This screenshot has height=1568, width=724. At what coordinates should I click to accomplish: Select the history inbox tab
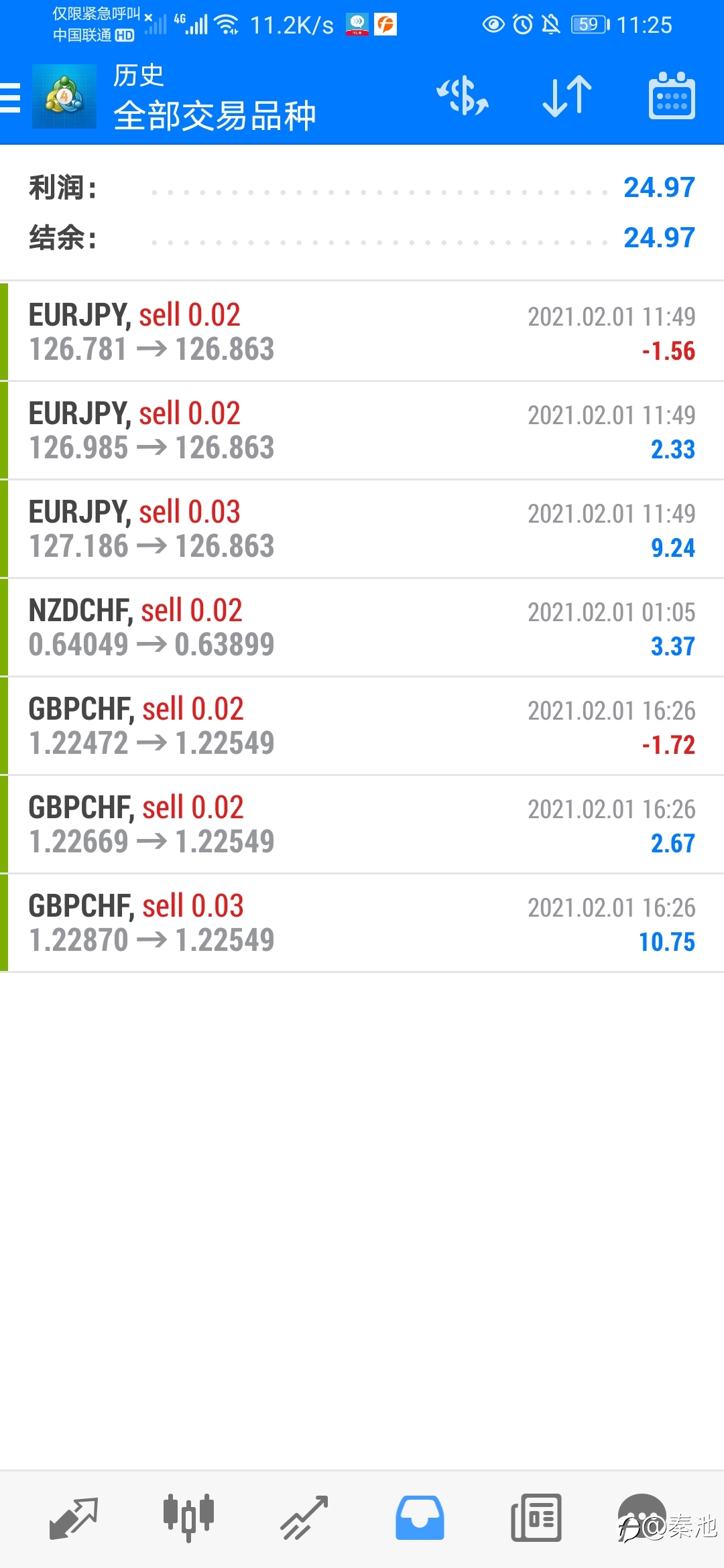pos(420,1518)
